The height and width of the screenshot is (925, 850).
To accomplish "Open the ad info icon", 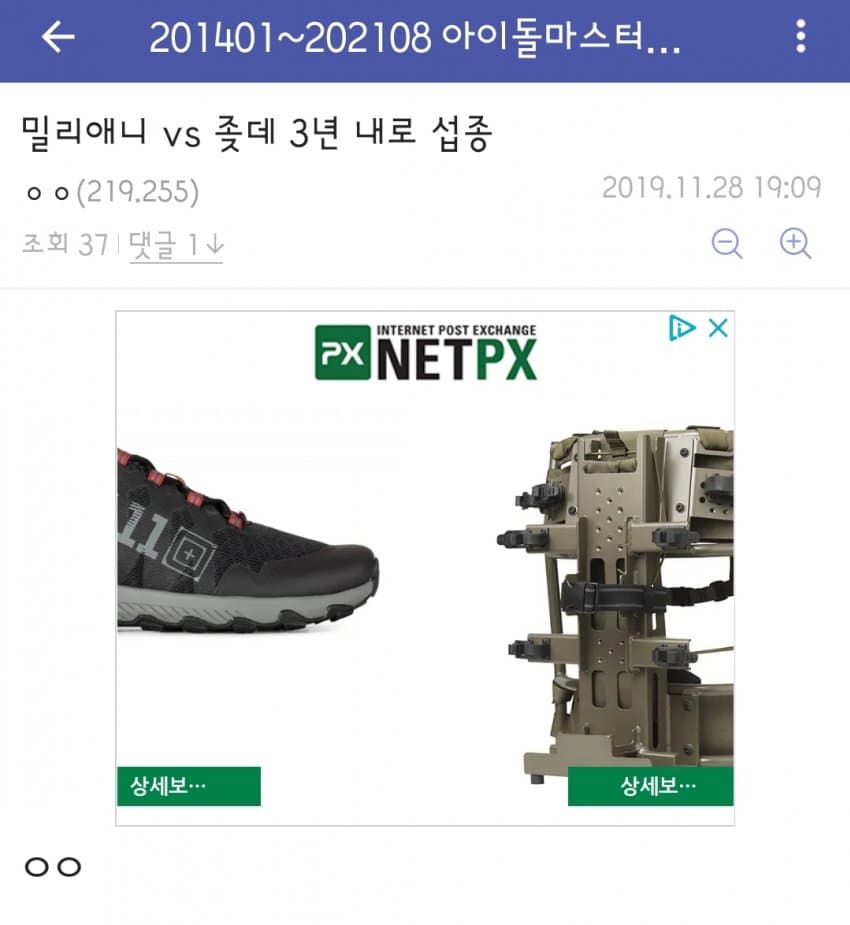I will (682, 328).
